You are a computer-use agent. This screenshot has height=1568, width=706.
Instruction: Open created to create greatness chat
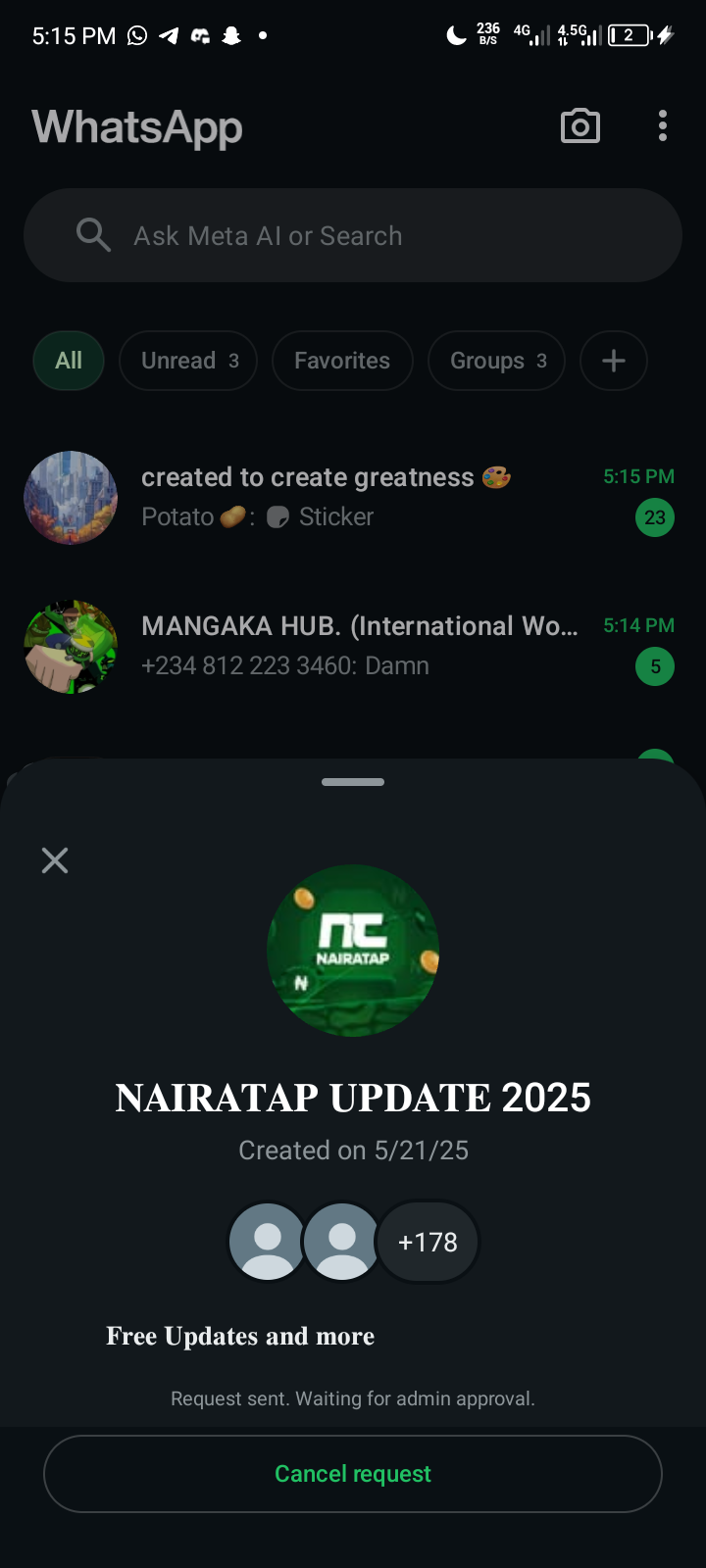[353, 497]
